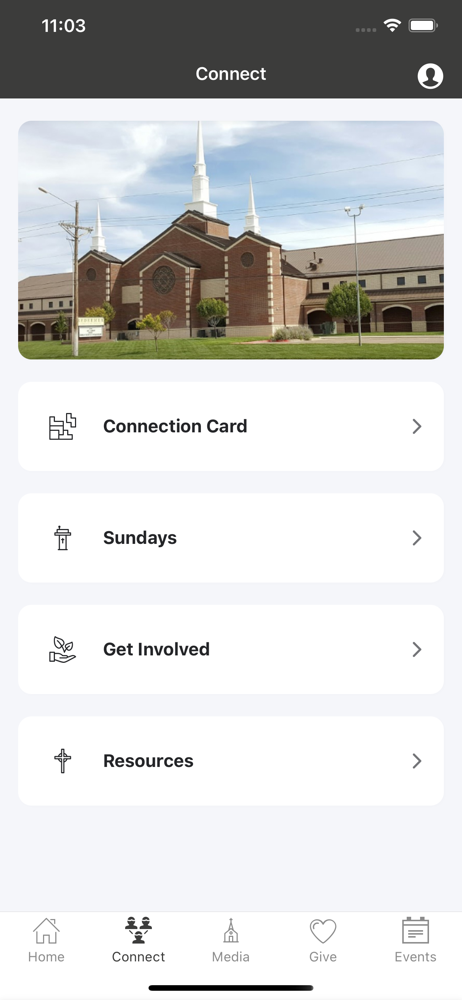Switch to the Home tab
462x1000 pixels.
click(46, 940)
